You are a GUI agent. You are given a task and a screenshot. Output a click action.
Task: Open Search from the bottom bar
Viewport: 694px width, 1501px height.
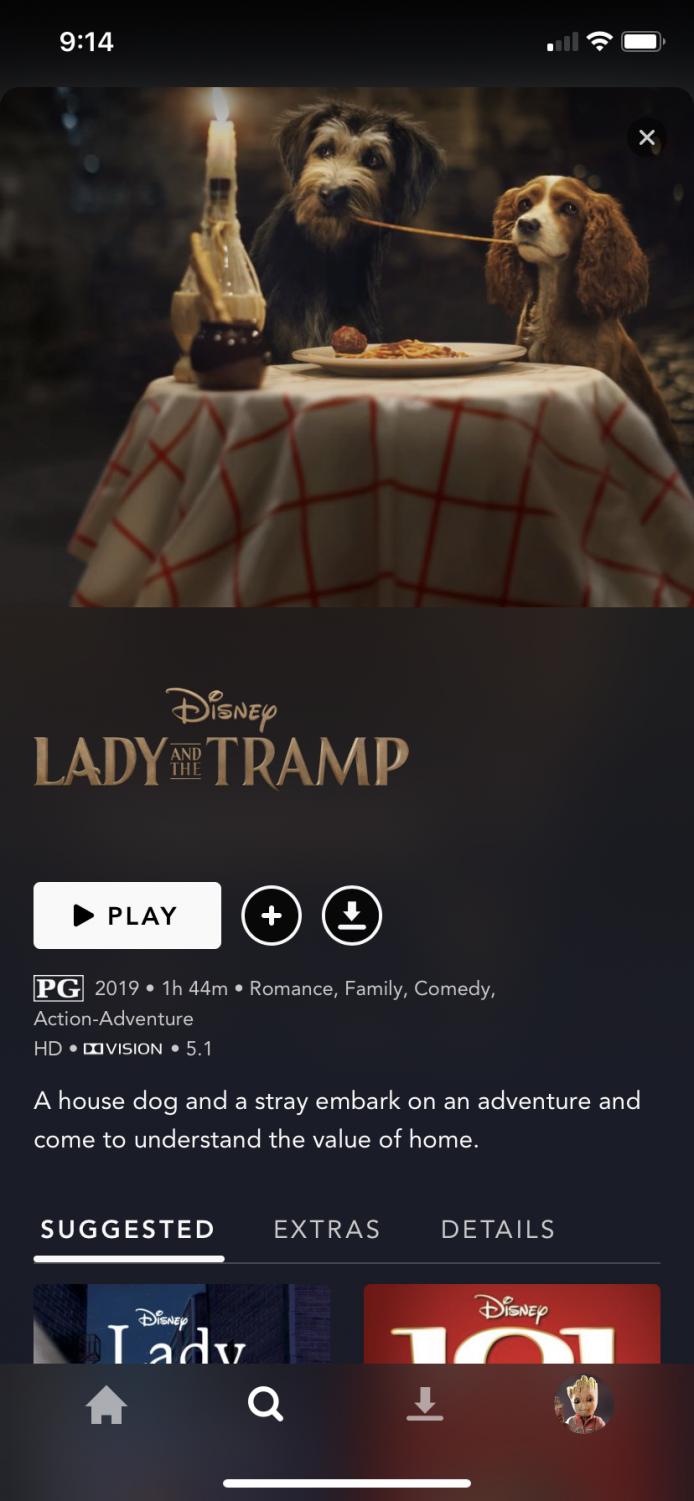(265, 1405)
